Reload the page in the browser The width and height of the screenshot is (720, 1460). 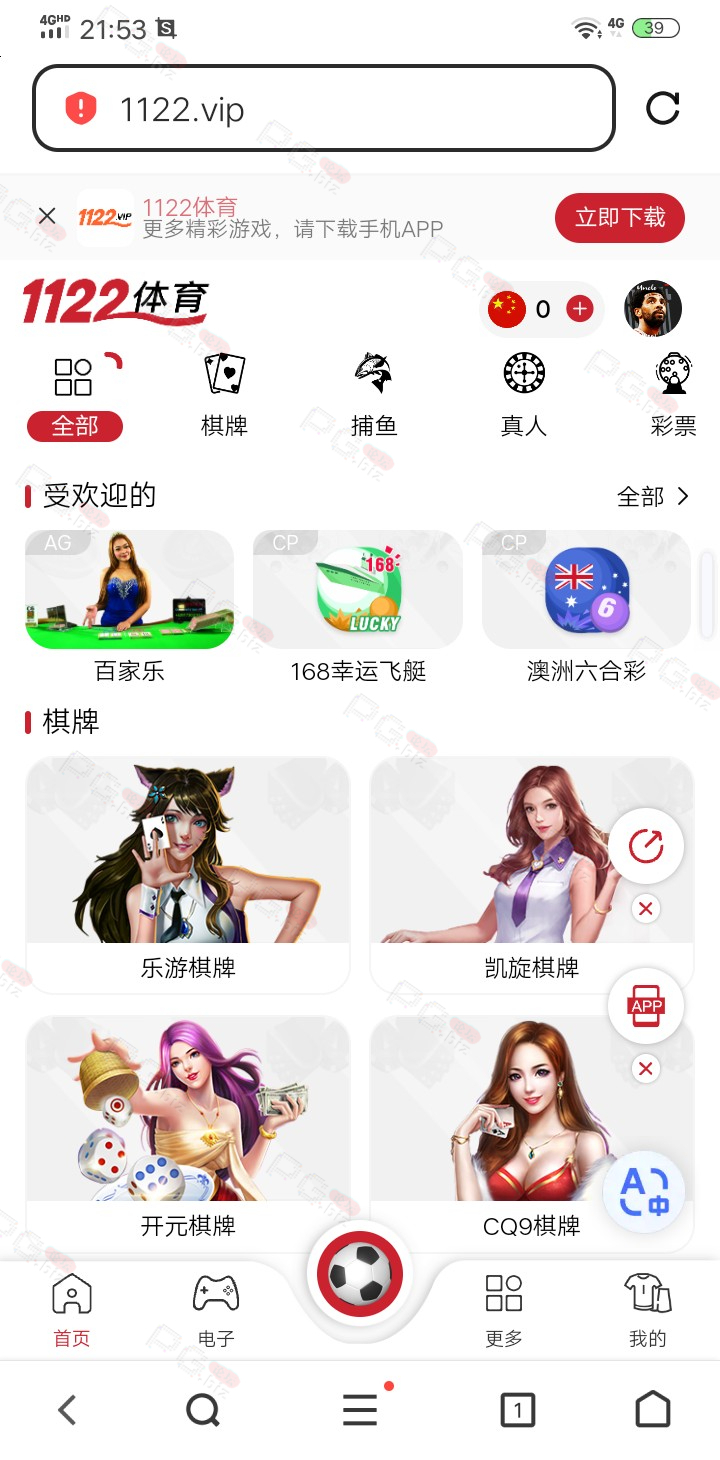[x=662, y=108]
